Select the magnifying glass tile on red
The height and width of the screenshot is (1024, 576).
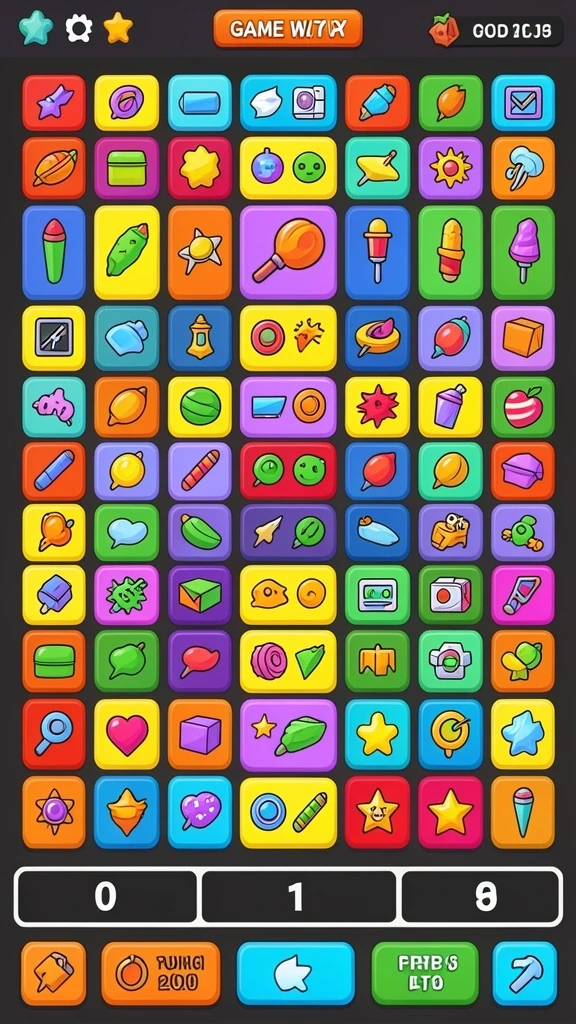tap(54, 734)
